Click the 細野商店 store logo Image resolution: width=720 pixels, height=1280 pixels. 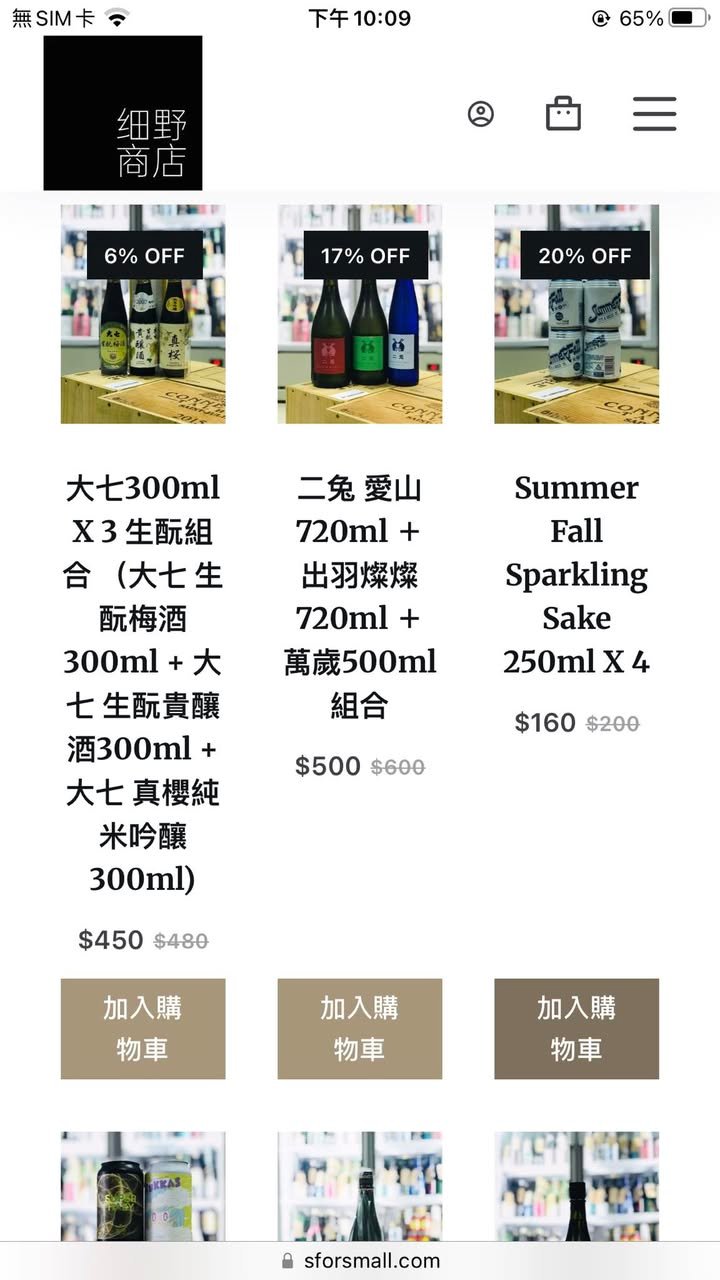[122, 114]
